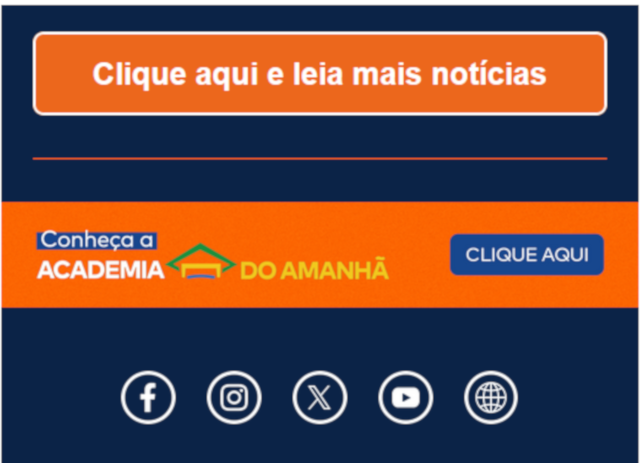Image resolution: width=640 pixels, height=463 pixels.
Task: Visit the X (Twitter) profile icon
Action: pos(319,397)
